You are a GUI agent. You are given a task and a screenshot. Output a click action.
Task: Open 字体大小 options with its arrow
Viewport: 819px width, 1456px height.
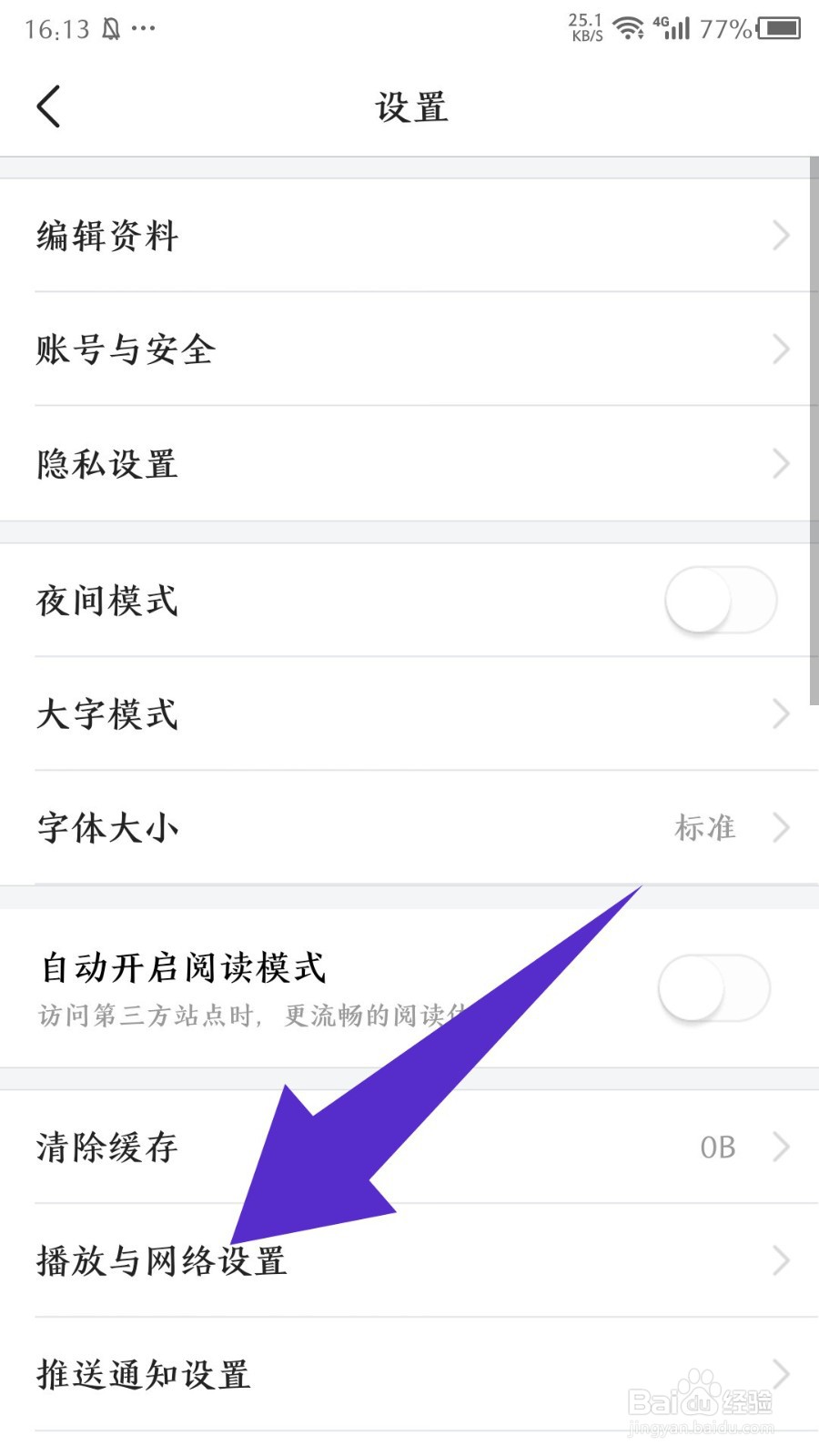(x=781, y=828)
